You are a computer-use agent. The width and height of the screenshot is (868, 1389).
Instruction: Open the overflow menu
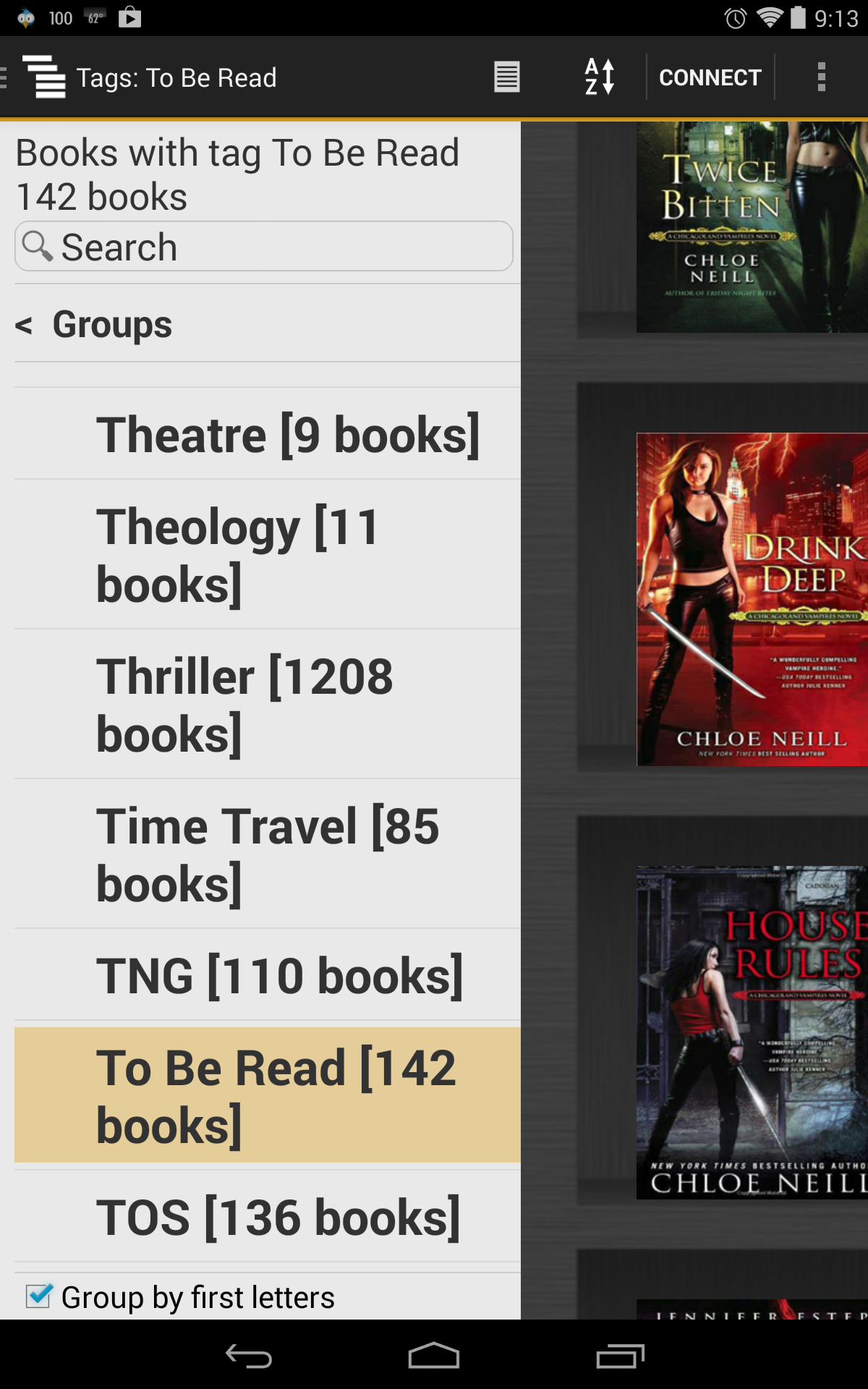click(x=821, y=77)
